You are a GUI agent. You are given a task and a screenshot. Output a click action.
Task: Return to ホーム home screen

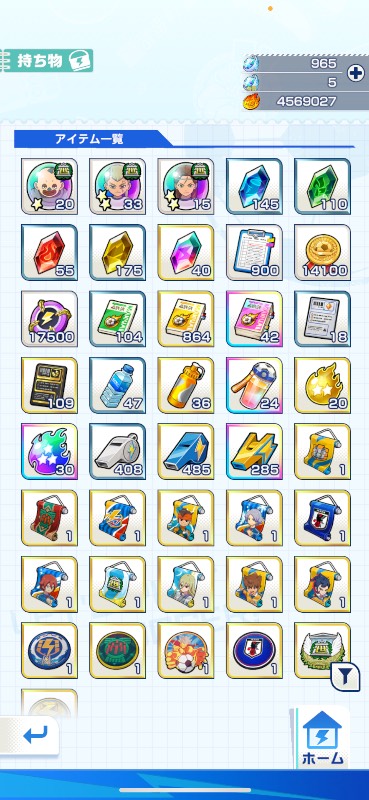click(x=323, y=738)
